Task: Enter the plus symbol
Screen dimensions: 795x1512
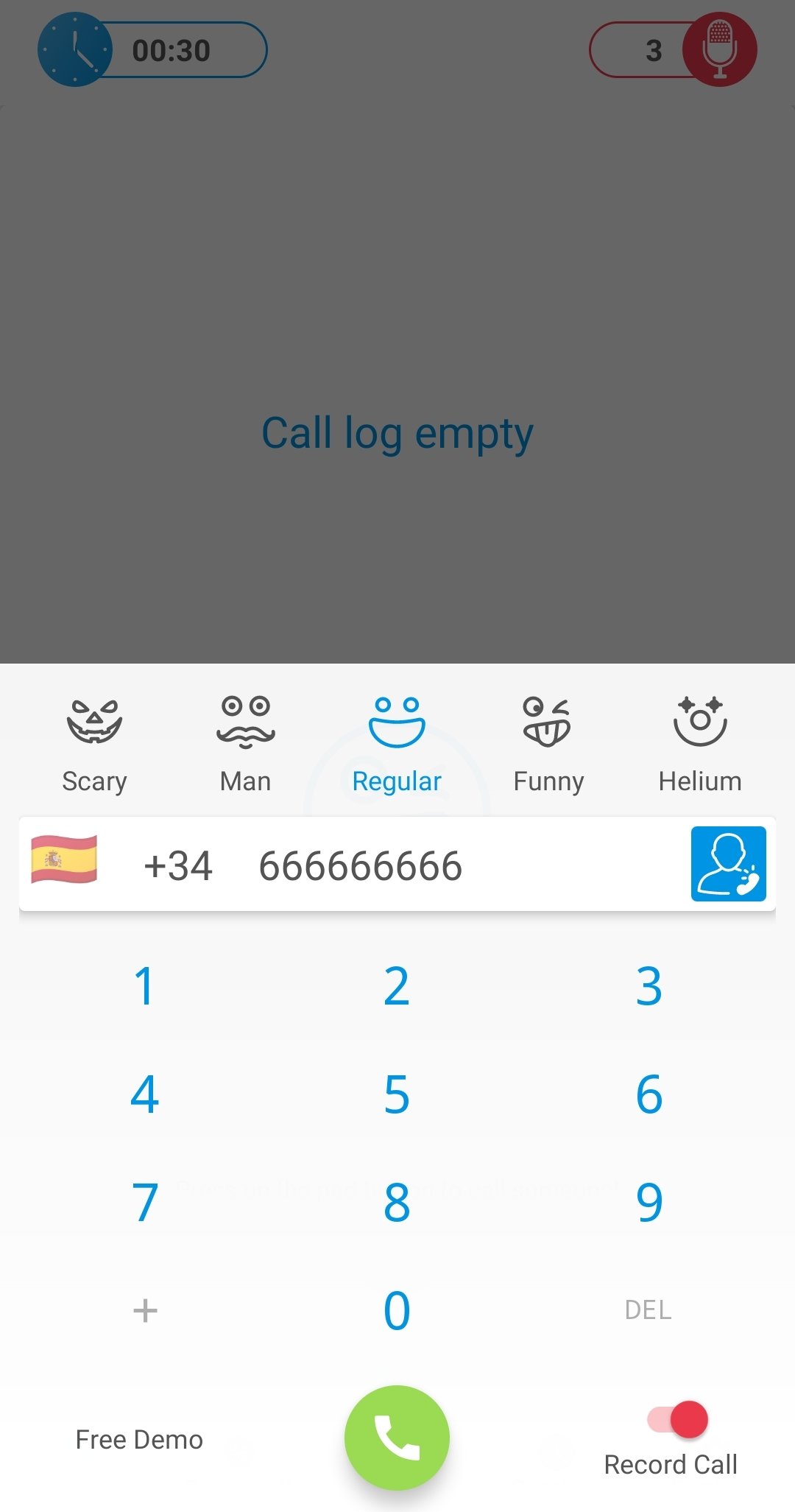Action: click(145, 1311)
